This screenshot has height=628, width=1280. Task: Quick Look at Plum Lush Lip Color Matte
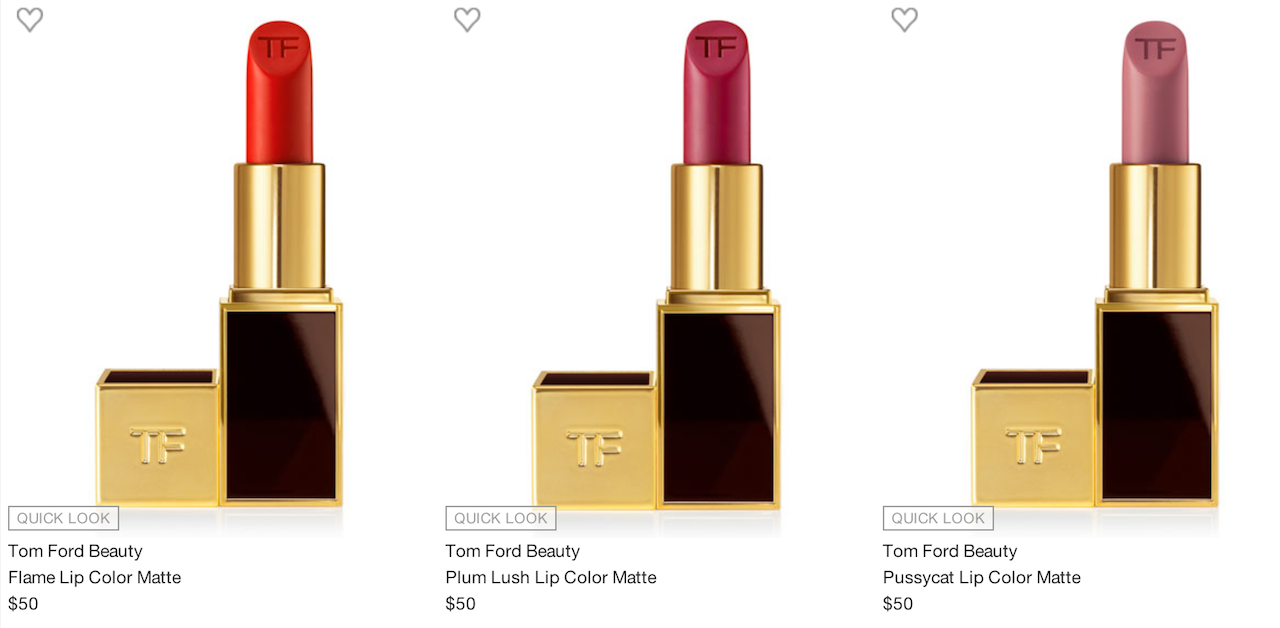pos(501,518)
